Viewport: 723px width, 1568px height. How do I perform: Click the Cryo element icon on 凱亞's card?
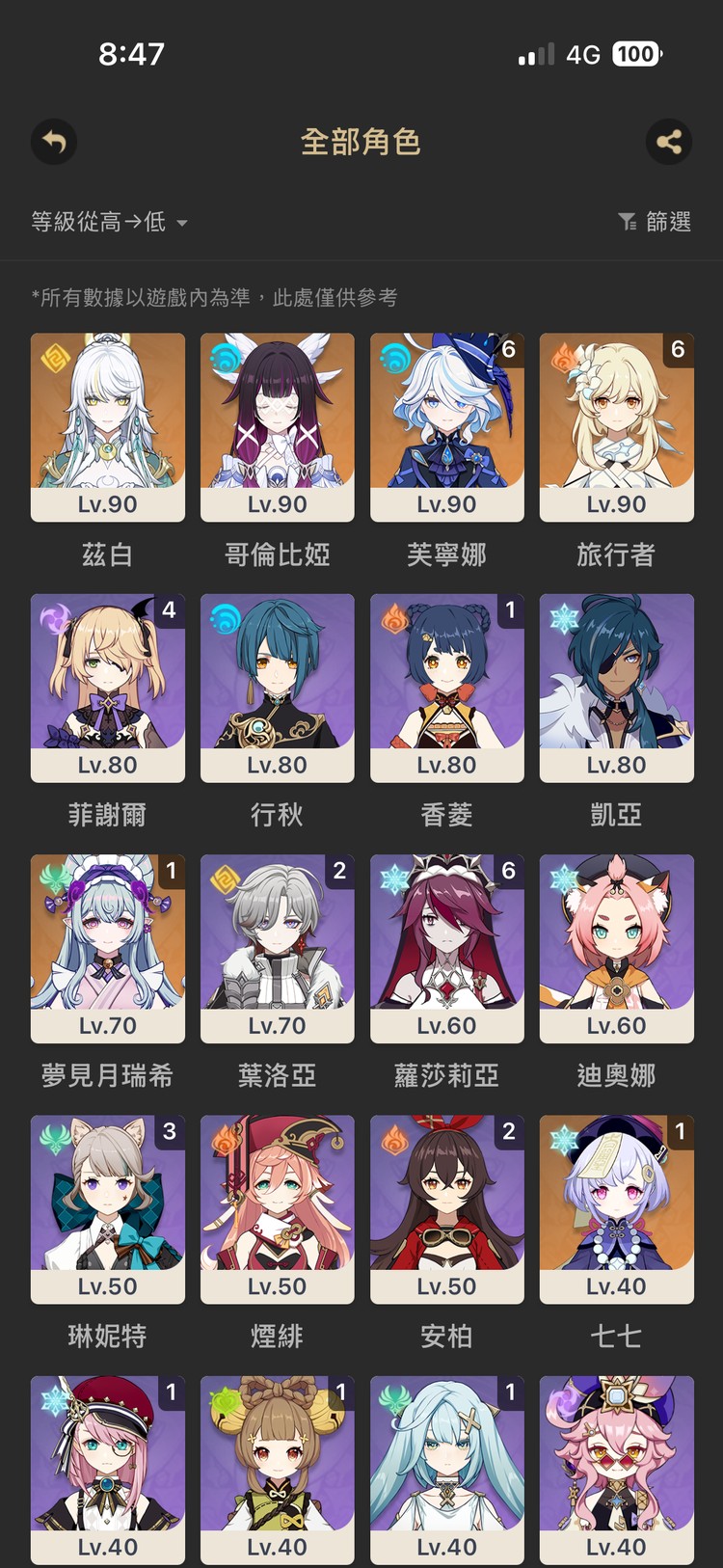click(x=564, y=616)
